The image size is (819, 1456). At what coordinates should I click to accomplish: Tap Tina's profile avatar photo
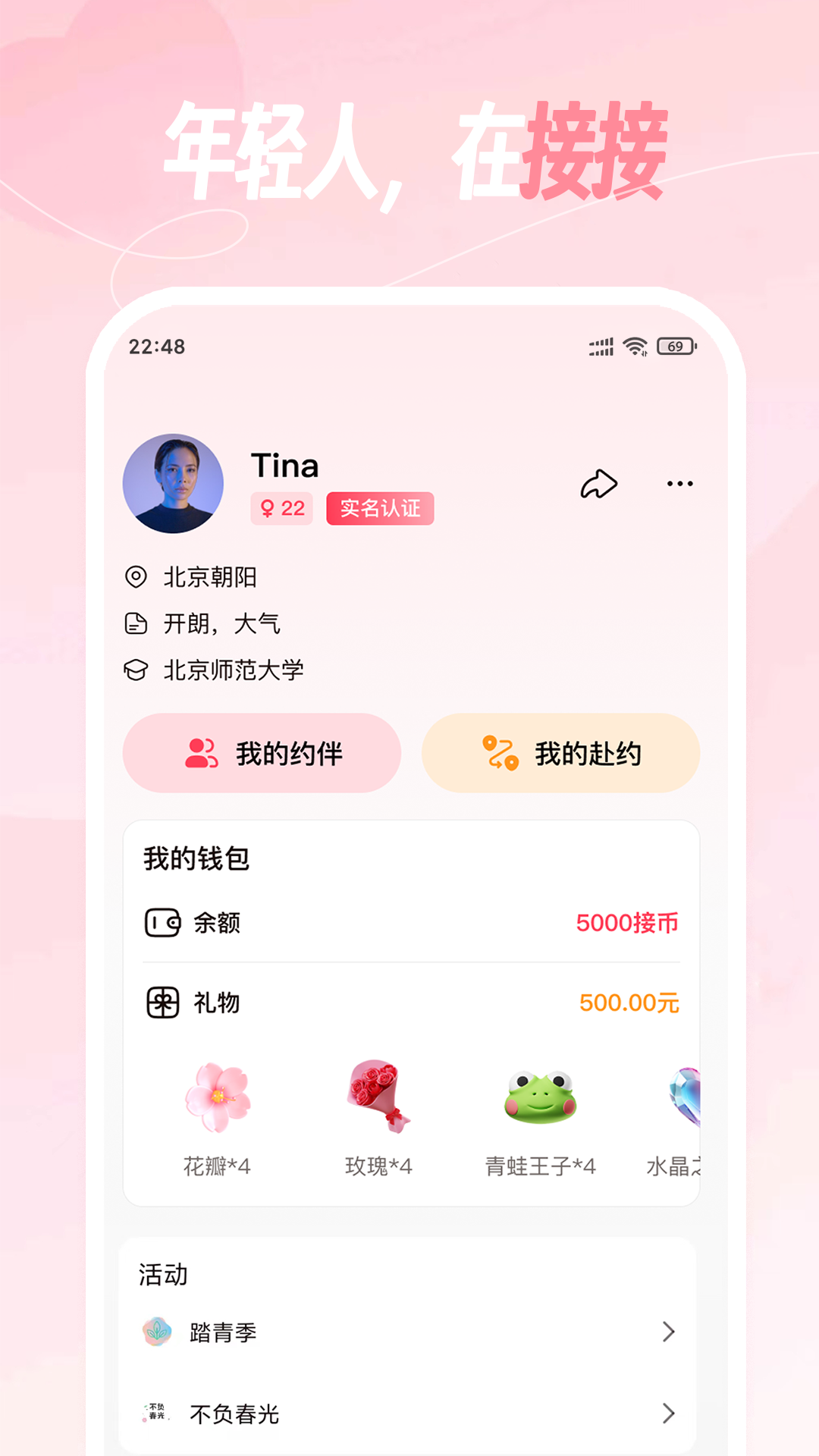pyautogui.click(x=174, y=485)
